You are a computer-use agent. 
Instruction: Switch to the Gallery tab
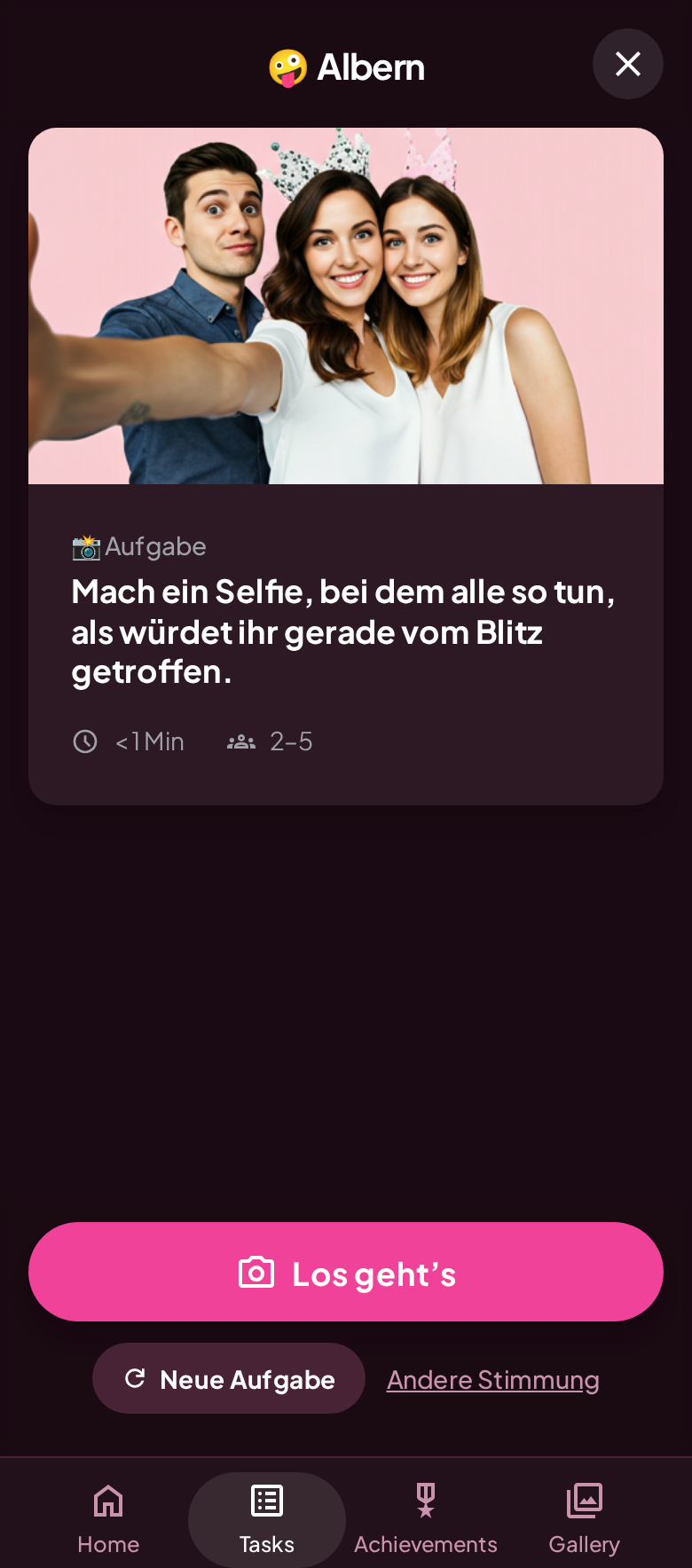point(584,1518)
